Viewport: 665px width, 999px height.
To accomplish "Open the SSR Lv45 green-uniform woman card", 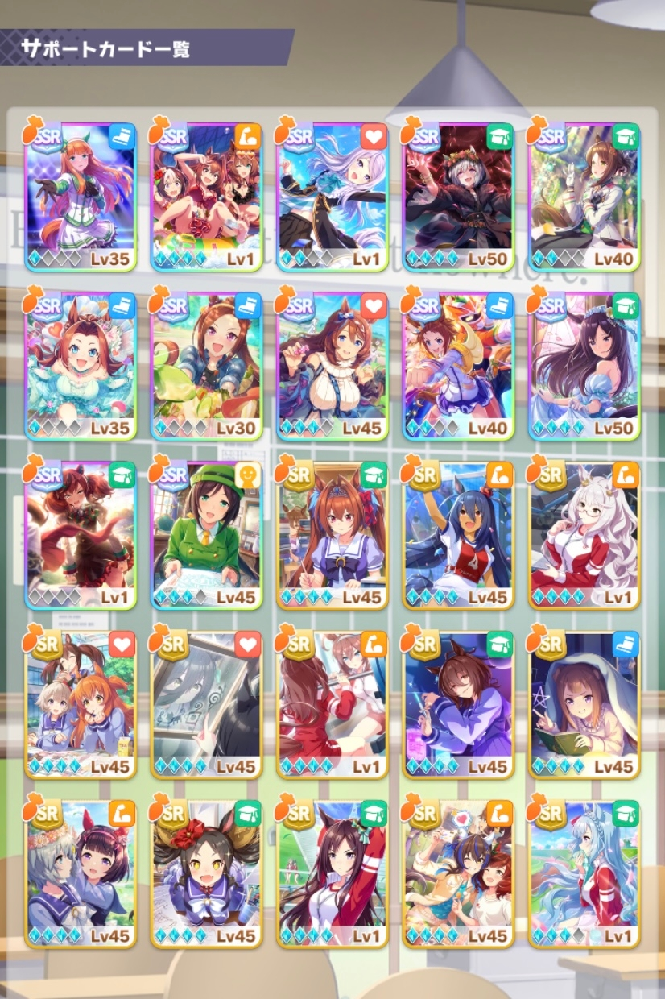I will (x=205, y=535).
